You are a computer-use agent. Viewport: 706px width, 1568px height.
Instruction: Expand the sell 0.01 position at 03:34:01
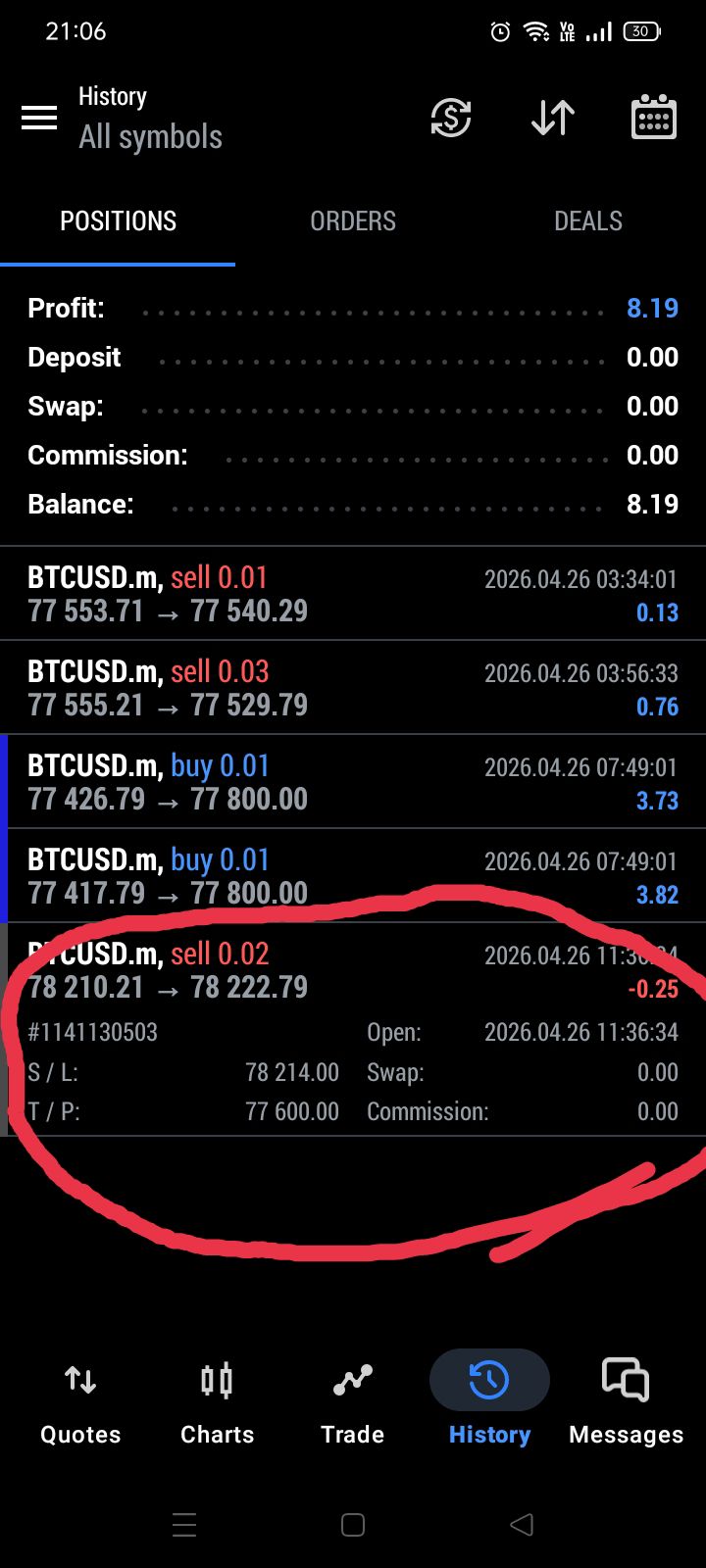click(353, 594)
